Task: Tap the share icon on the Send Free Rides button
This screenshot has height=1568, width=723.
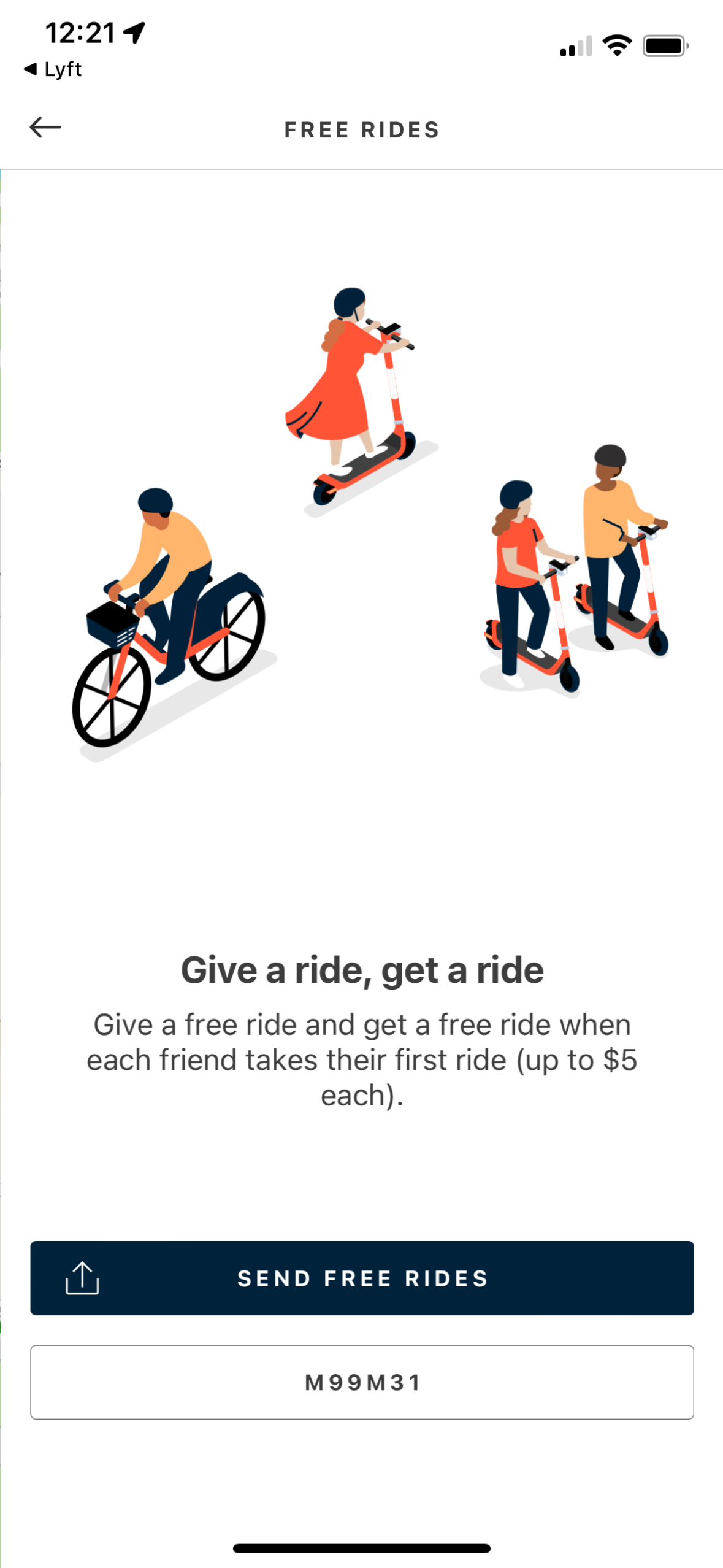Action: point(82,1279)
